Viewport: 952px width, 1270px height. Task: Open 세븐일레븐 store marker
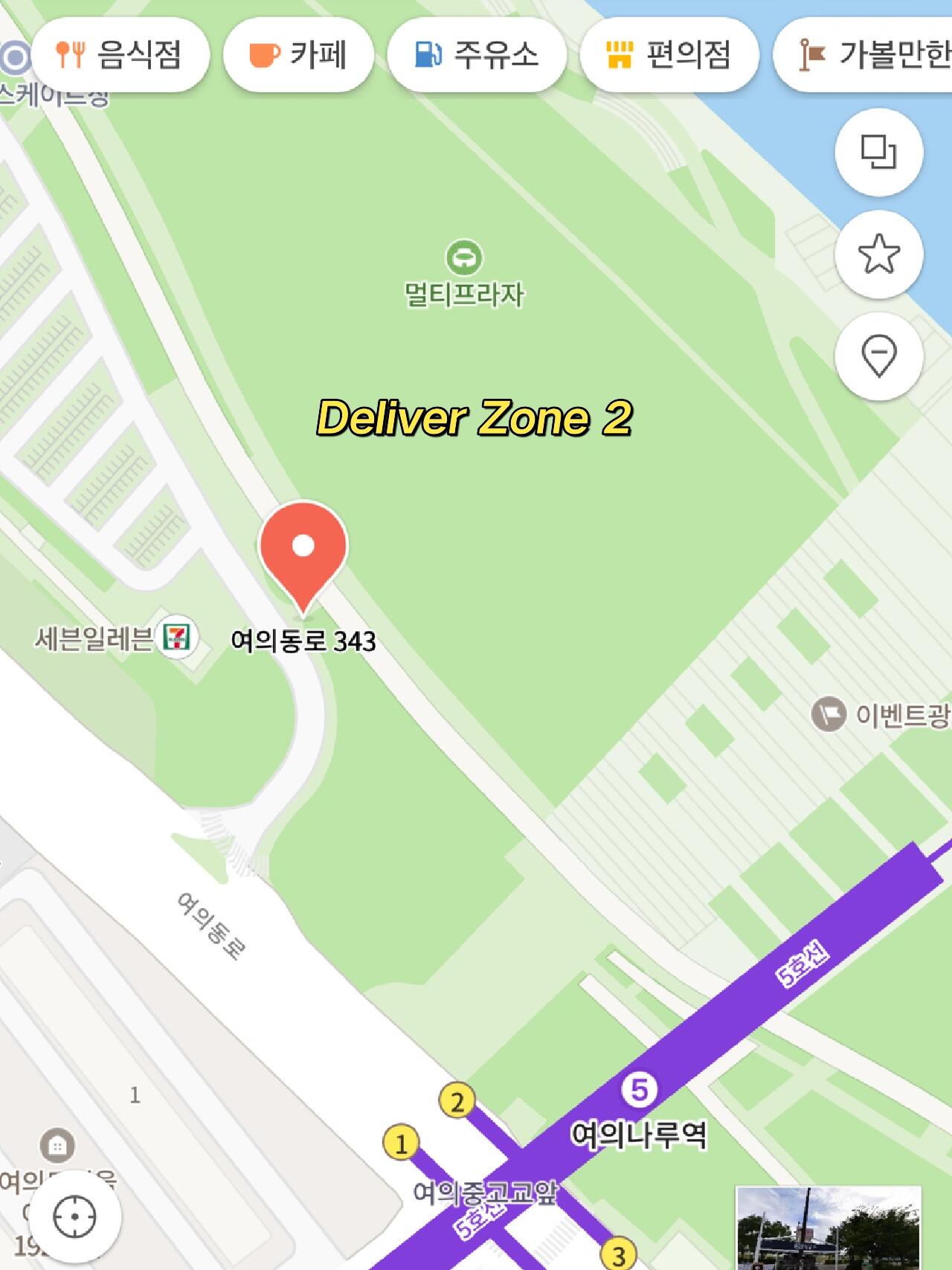click(x=177, y=638)
